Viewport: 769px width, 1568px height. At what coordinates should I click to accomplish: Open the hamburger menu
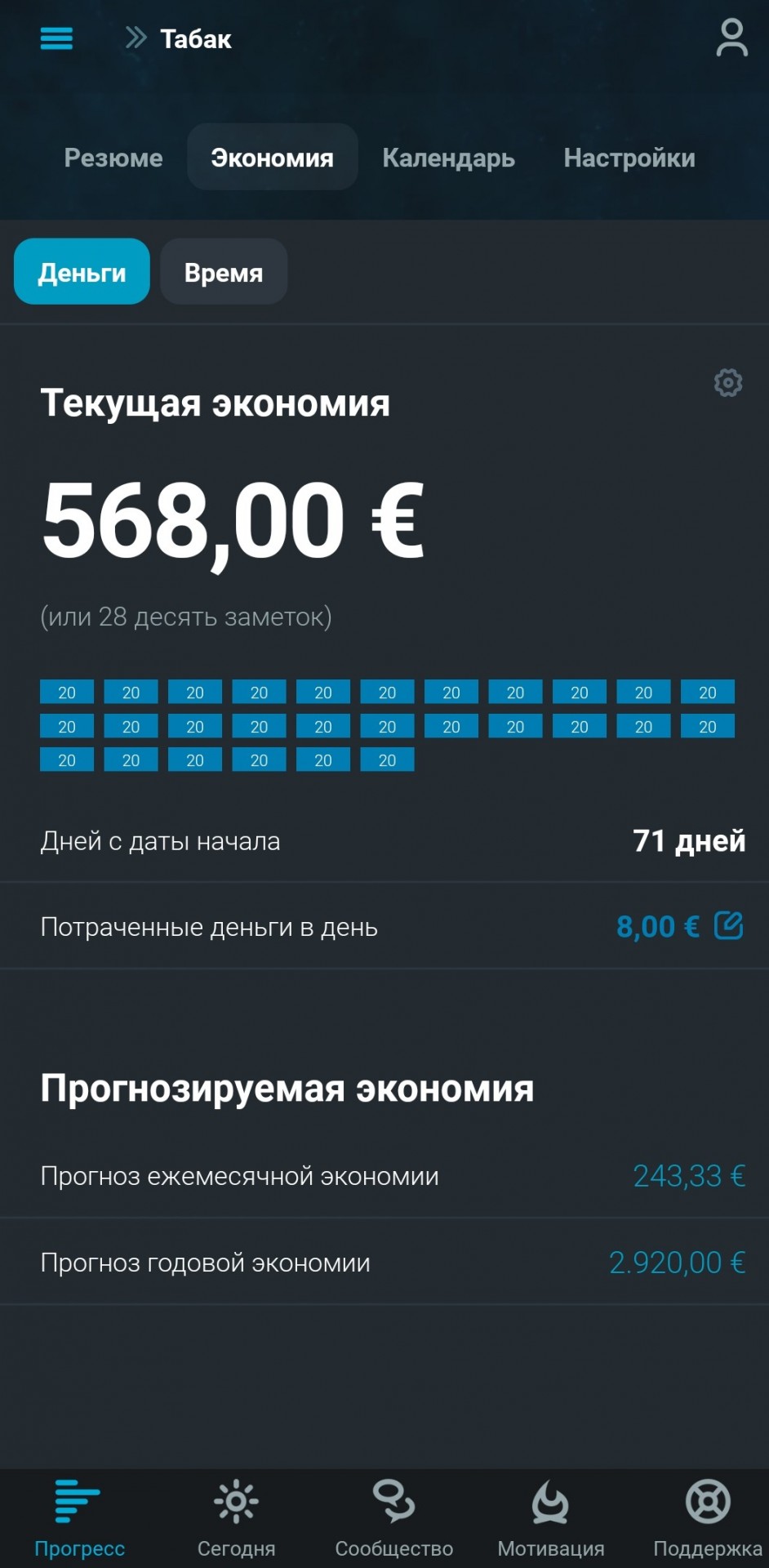56,38
